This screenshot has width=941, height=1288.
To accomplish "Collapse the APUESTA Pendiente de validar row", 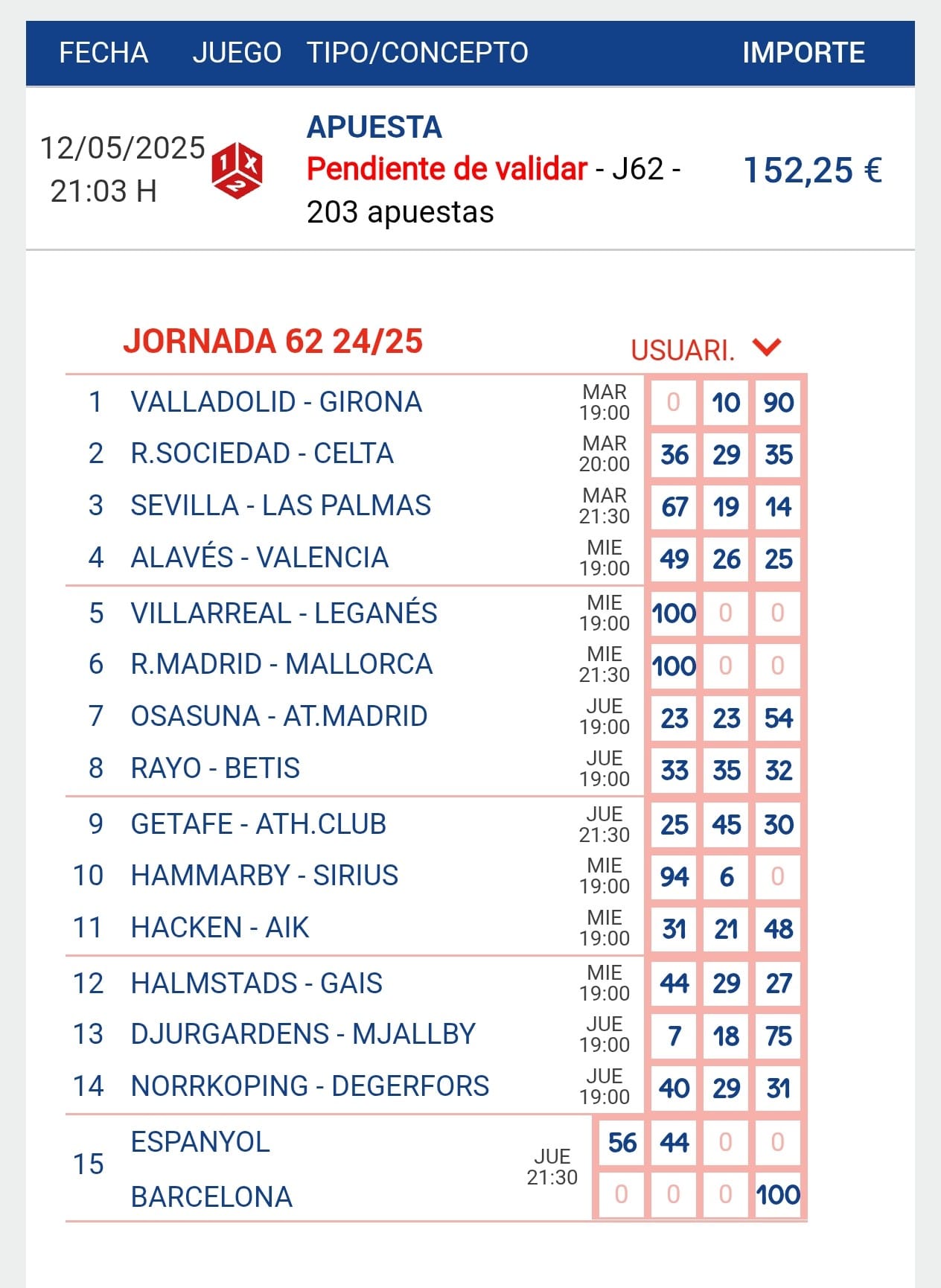I will 469,170.
